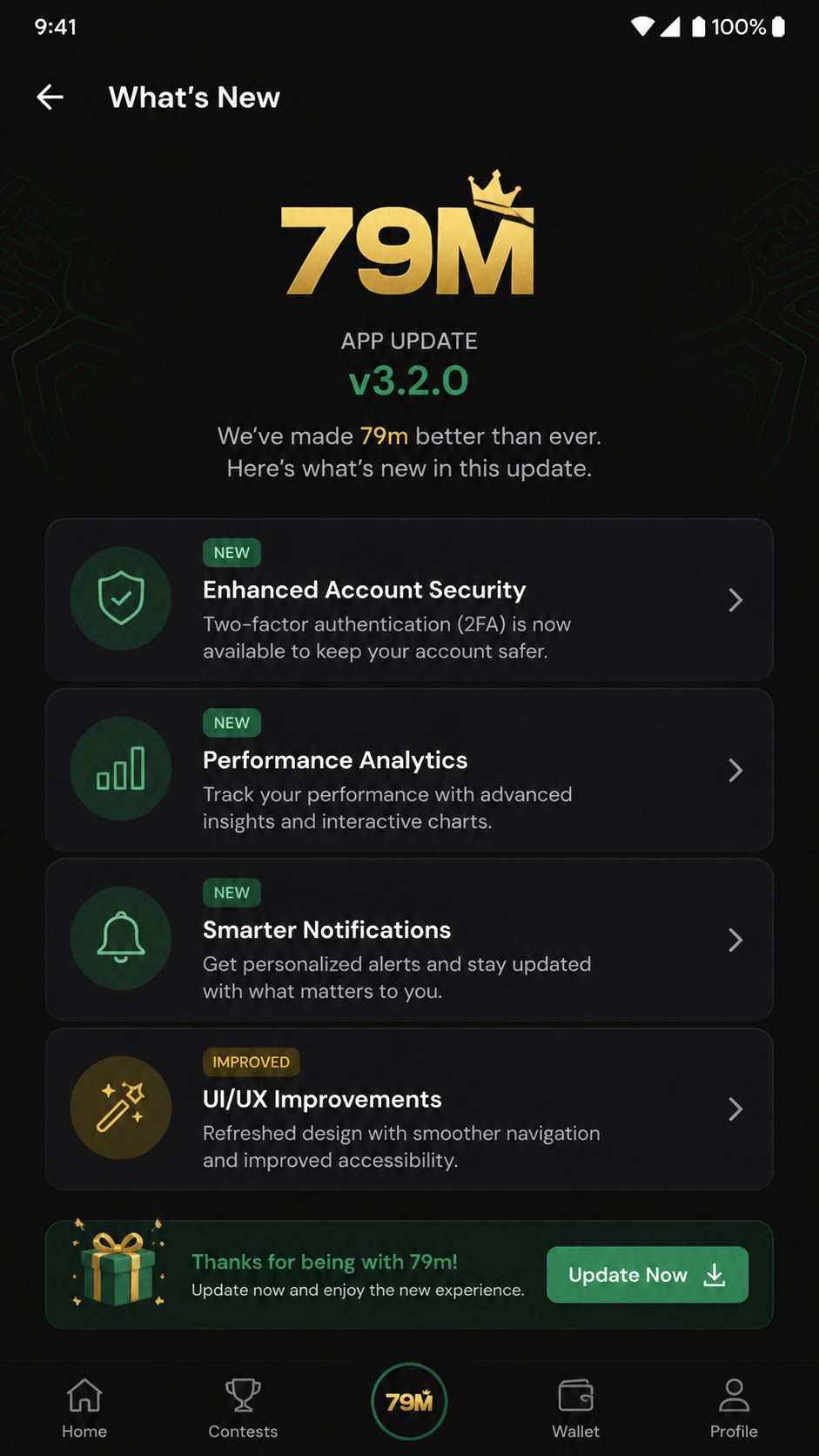819x1456 pixels.
Task: Tap the Update Now button
Action: 647,1275
